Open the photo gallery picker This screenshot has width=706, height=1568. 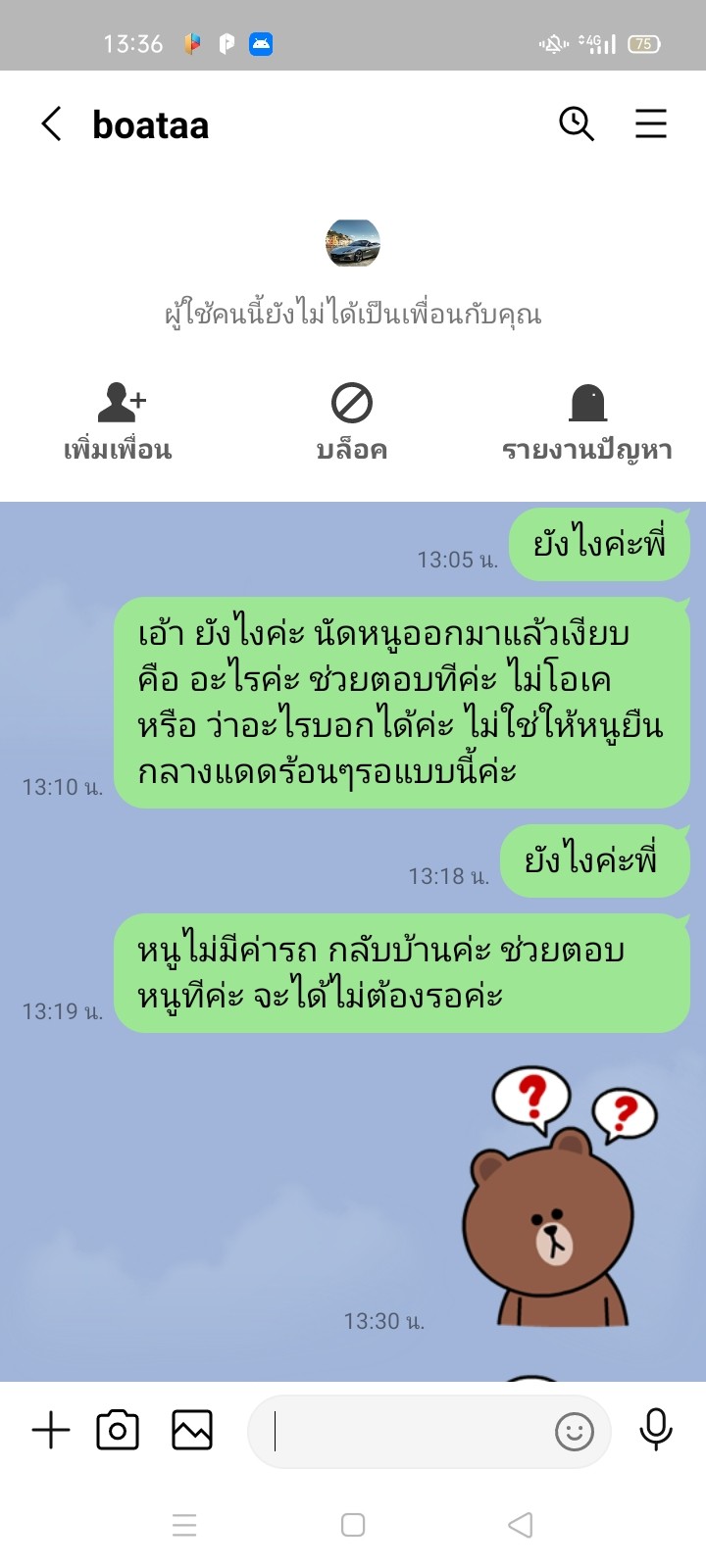click(x=192, y=1431)
